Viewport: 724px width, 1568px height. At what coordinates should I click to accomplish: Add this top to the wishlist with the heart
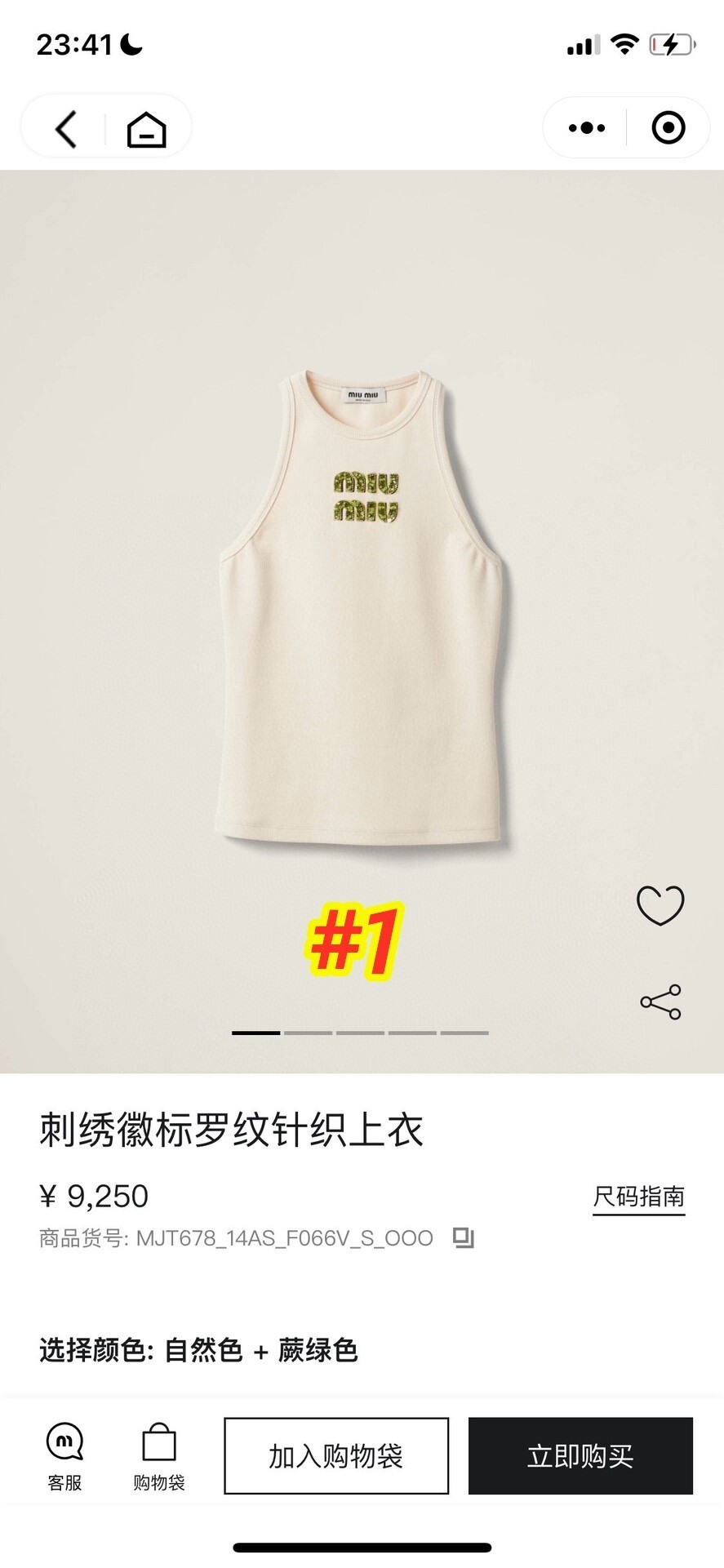point(660,905)
